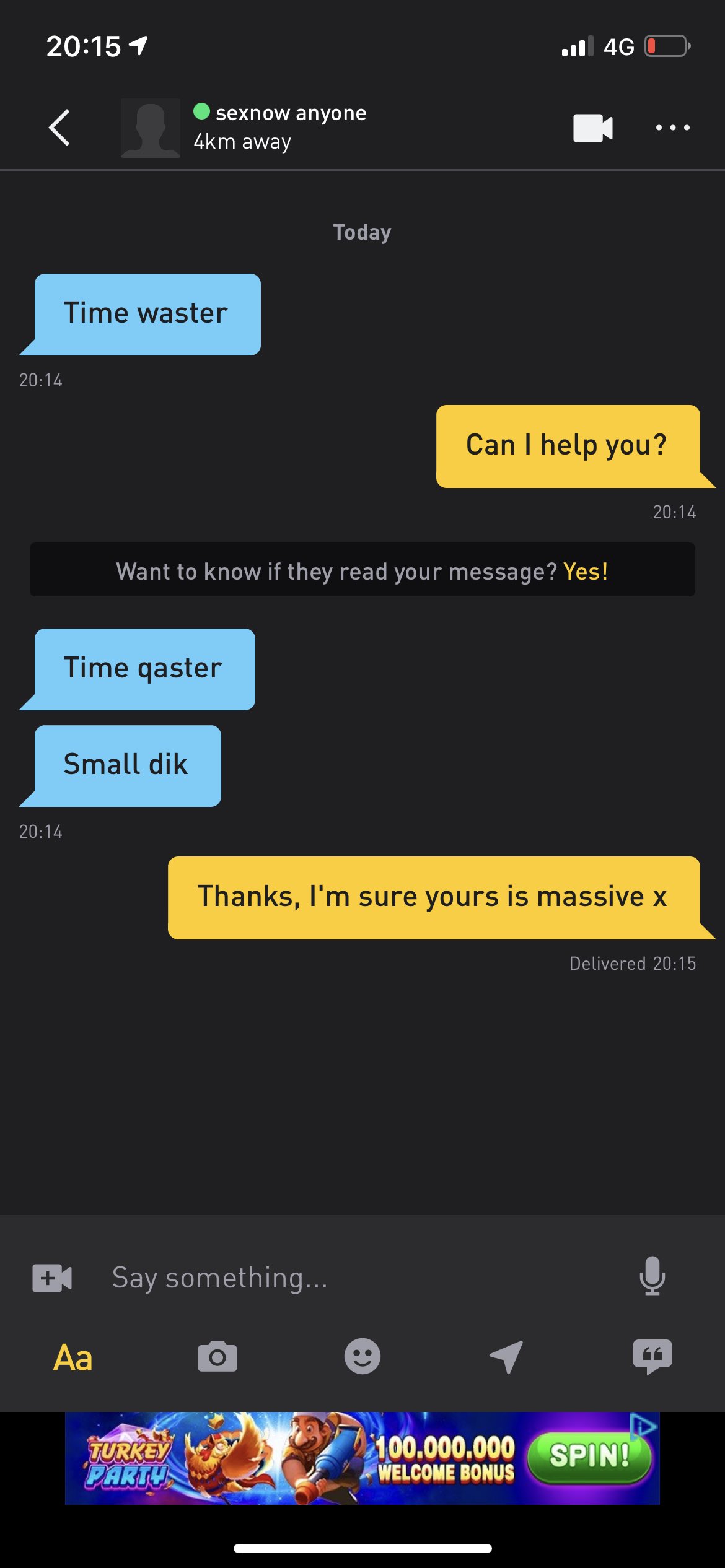Viewport: 725px width, 1568px height.
Task: Tap Yes! to enable read receipts
Action: (585, 571)
